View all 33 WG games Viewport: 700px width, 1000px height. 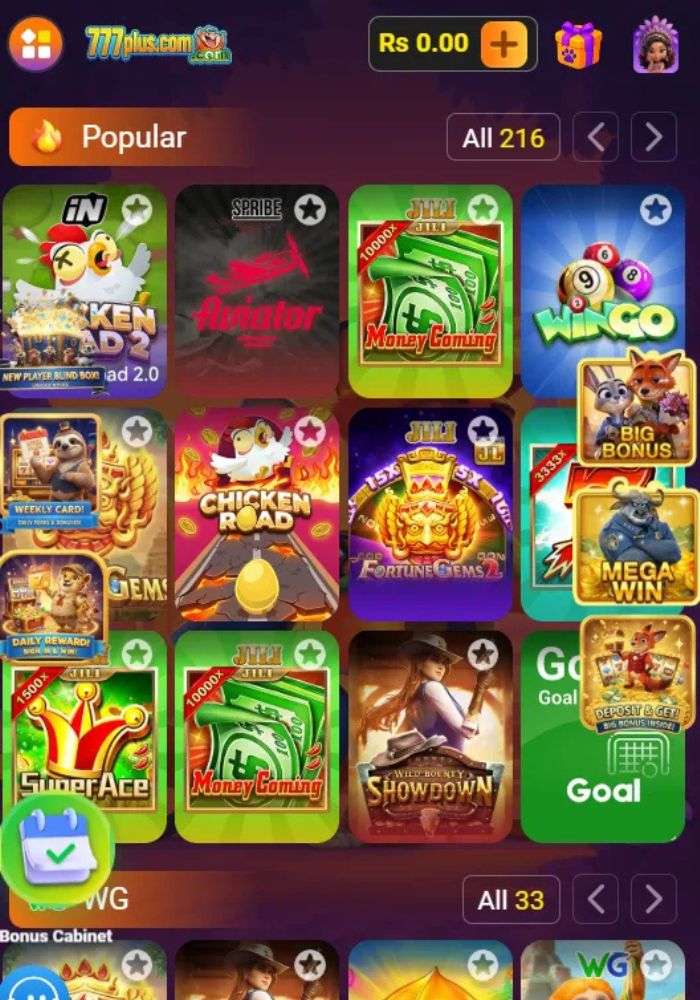[511, 900]
